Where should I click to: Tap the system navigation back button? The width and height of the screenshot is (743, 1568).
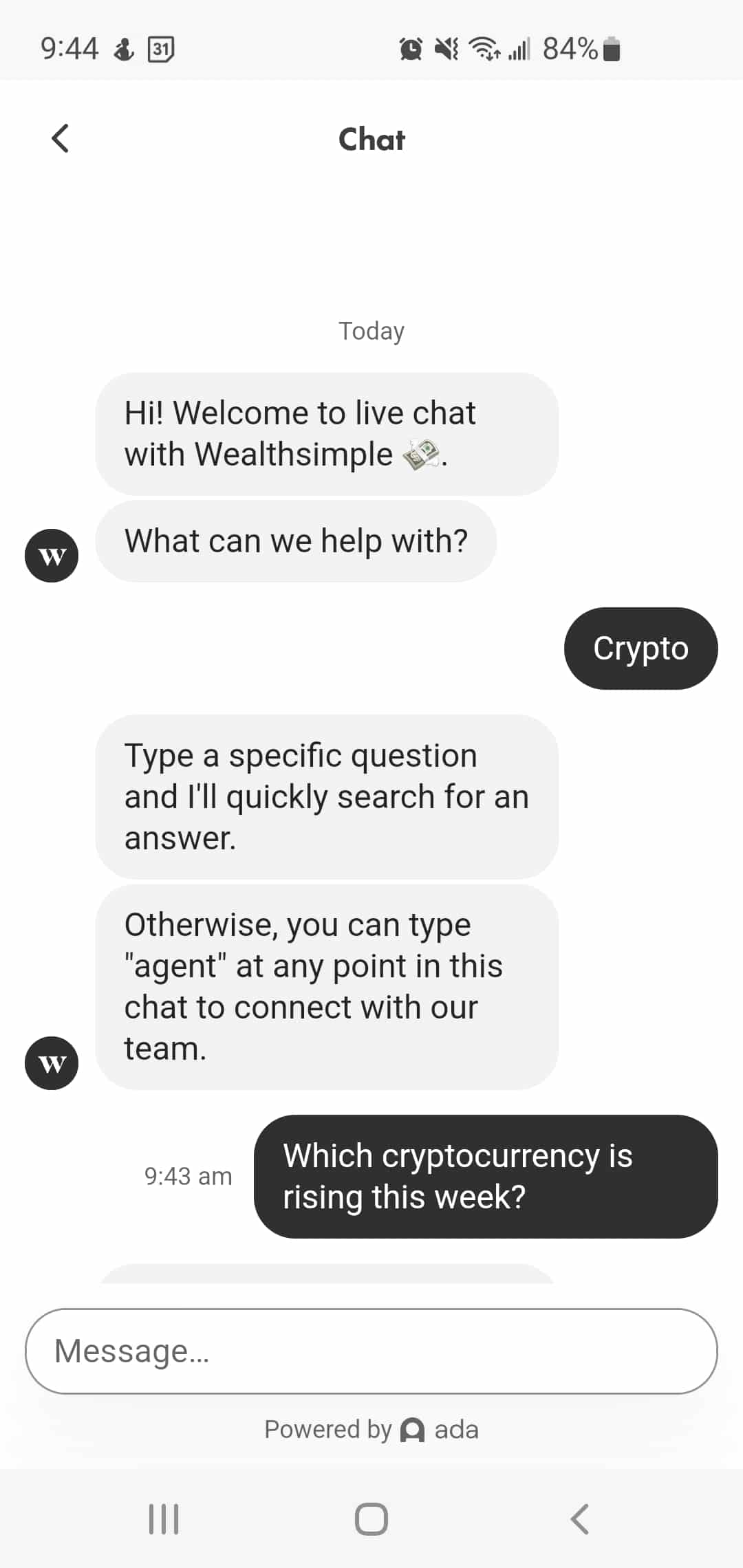(x=580, y=1519)
